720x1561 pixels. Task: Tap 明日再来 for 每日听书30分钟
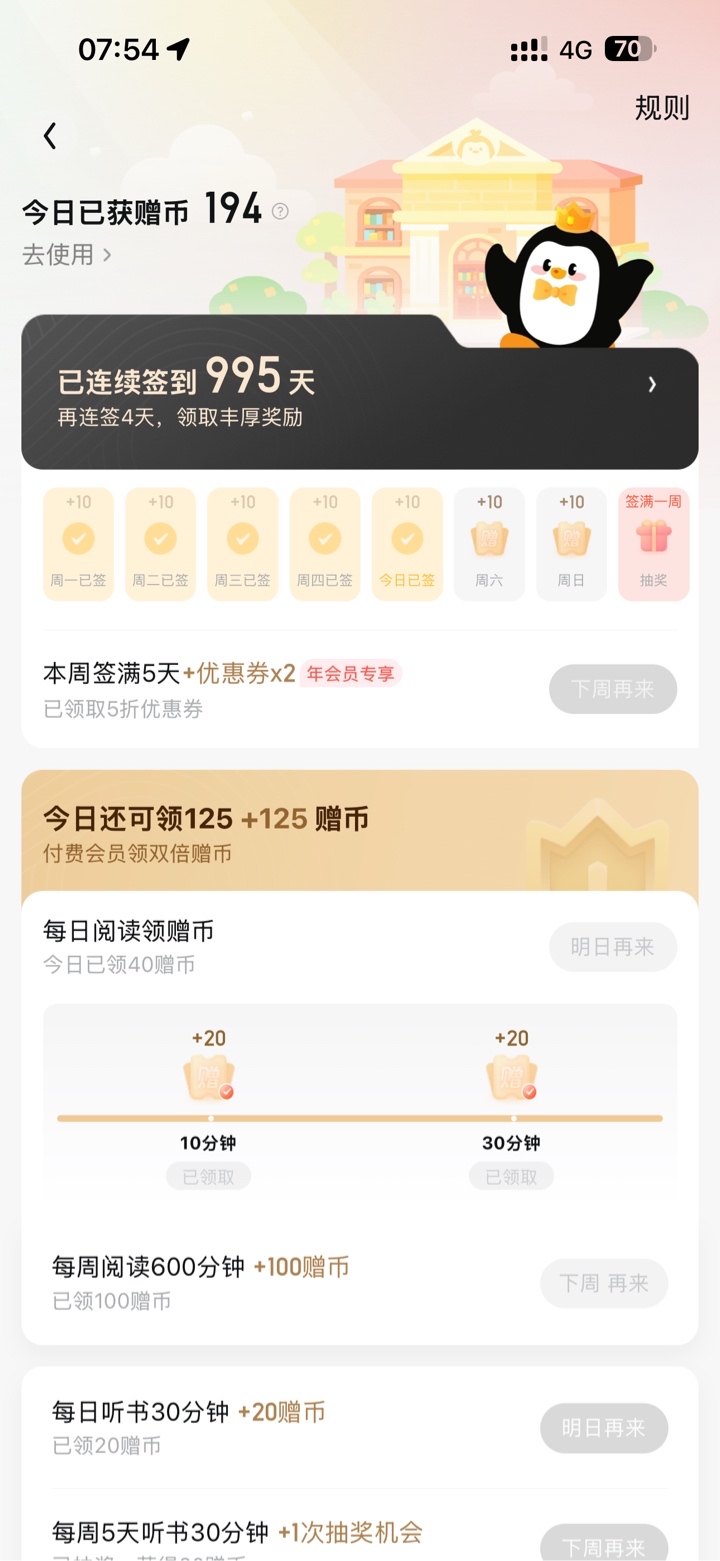604,1428
